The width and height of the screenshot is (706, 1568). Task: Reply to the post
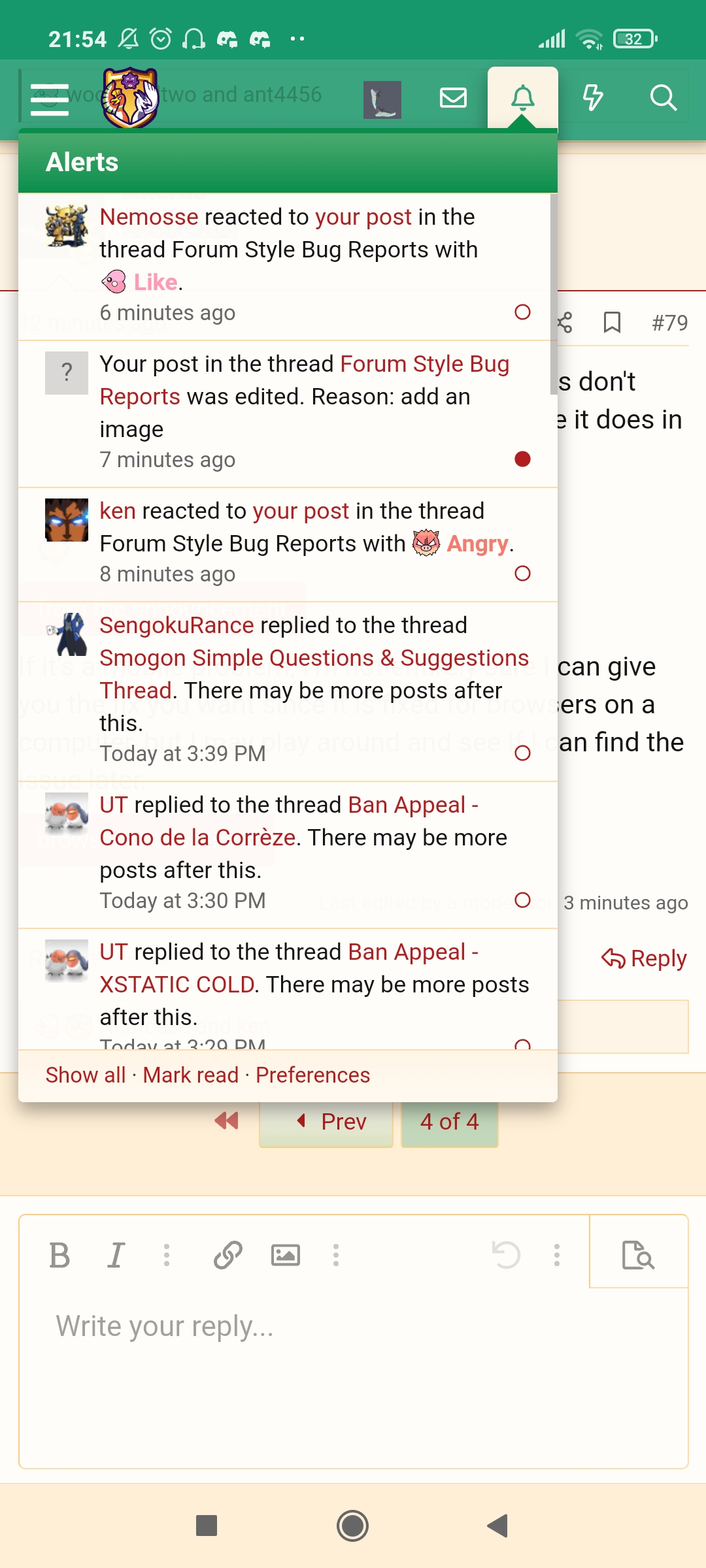(645, 958)
